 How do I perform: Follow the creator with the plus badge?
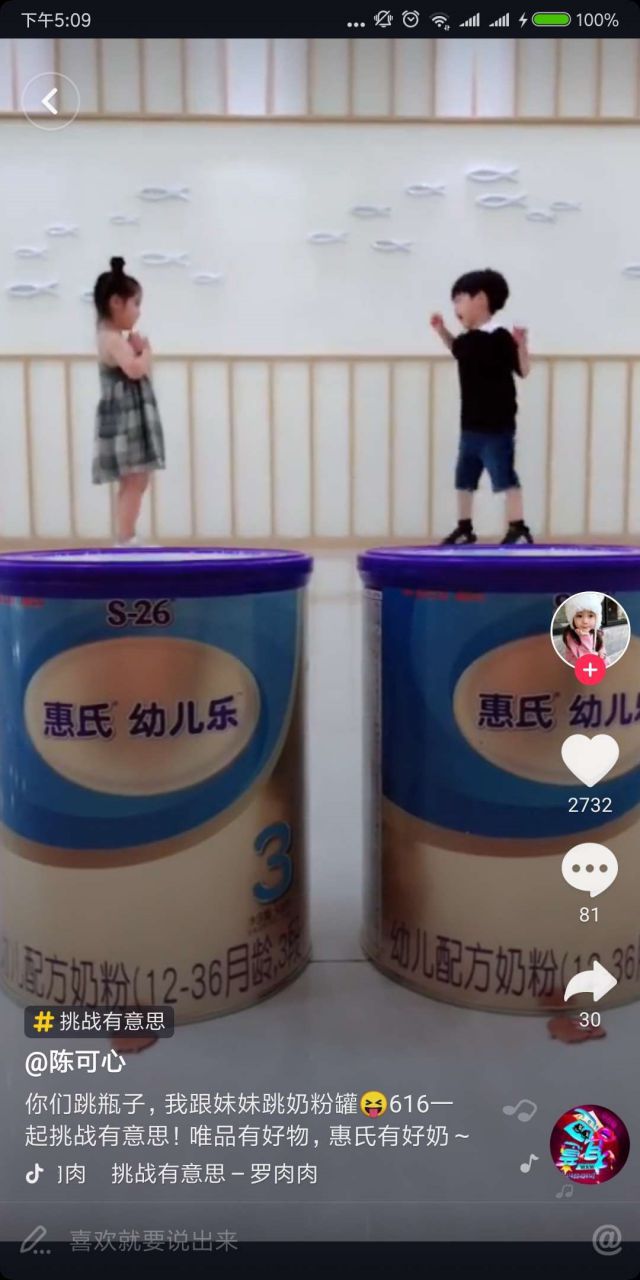590,670
